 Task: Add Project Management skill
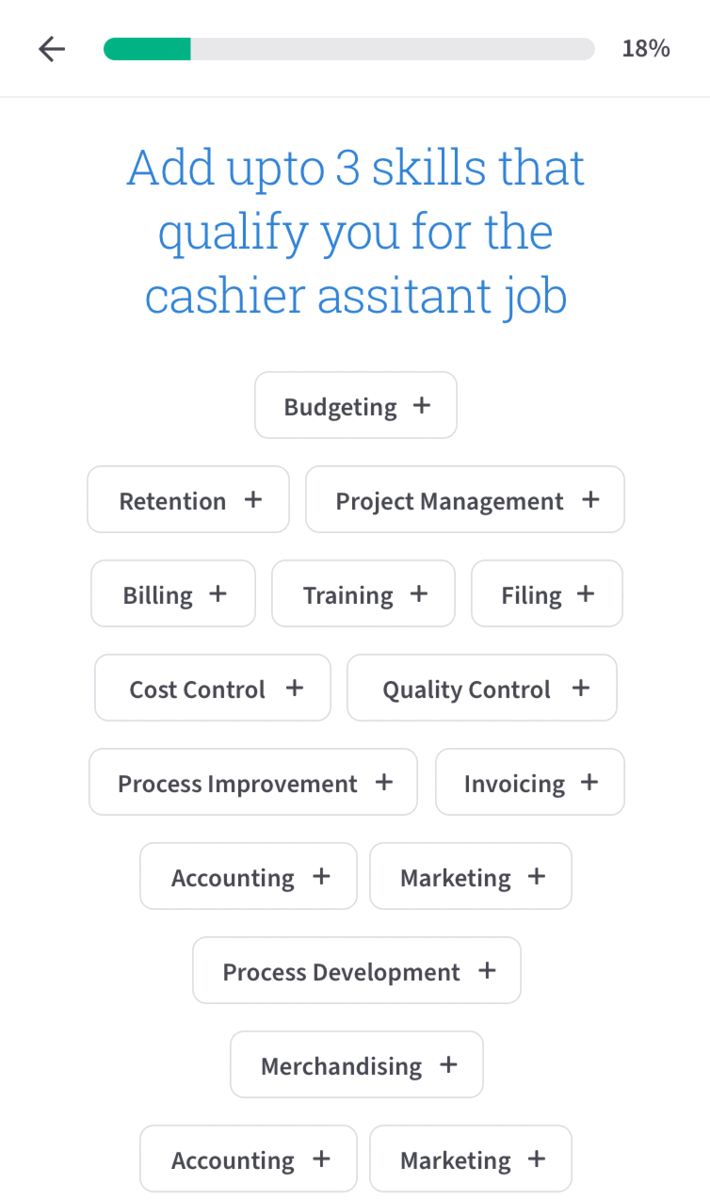(x=465, y=500)
